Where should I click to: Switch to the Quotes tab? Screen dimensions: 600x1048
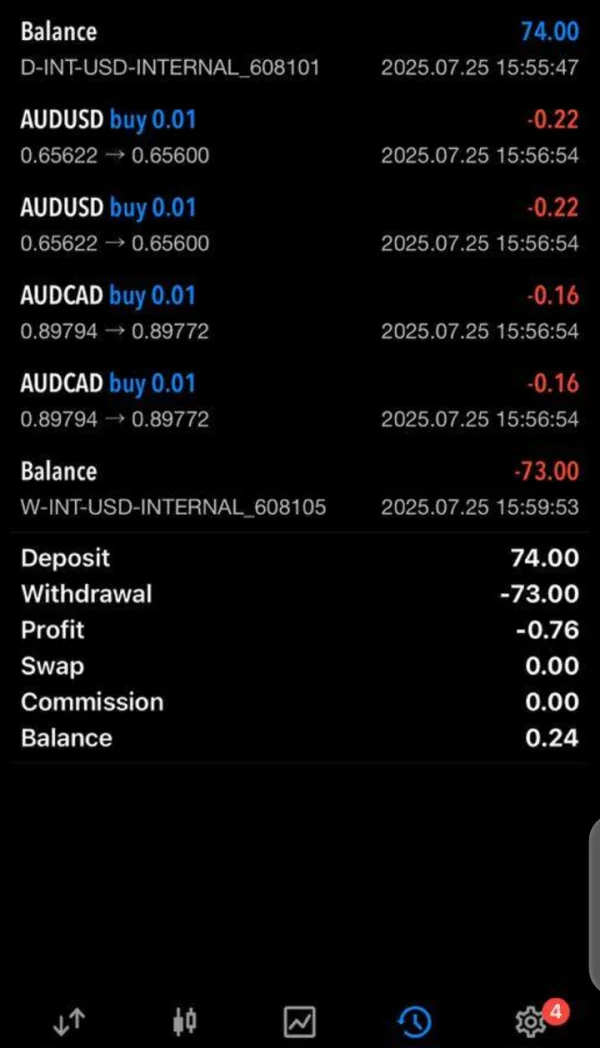69,1021
